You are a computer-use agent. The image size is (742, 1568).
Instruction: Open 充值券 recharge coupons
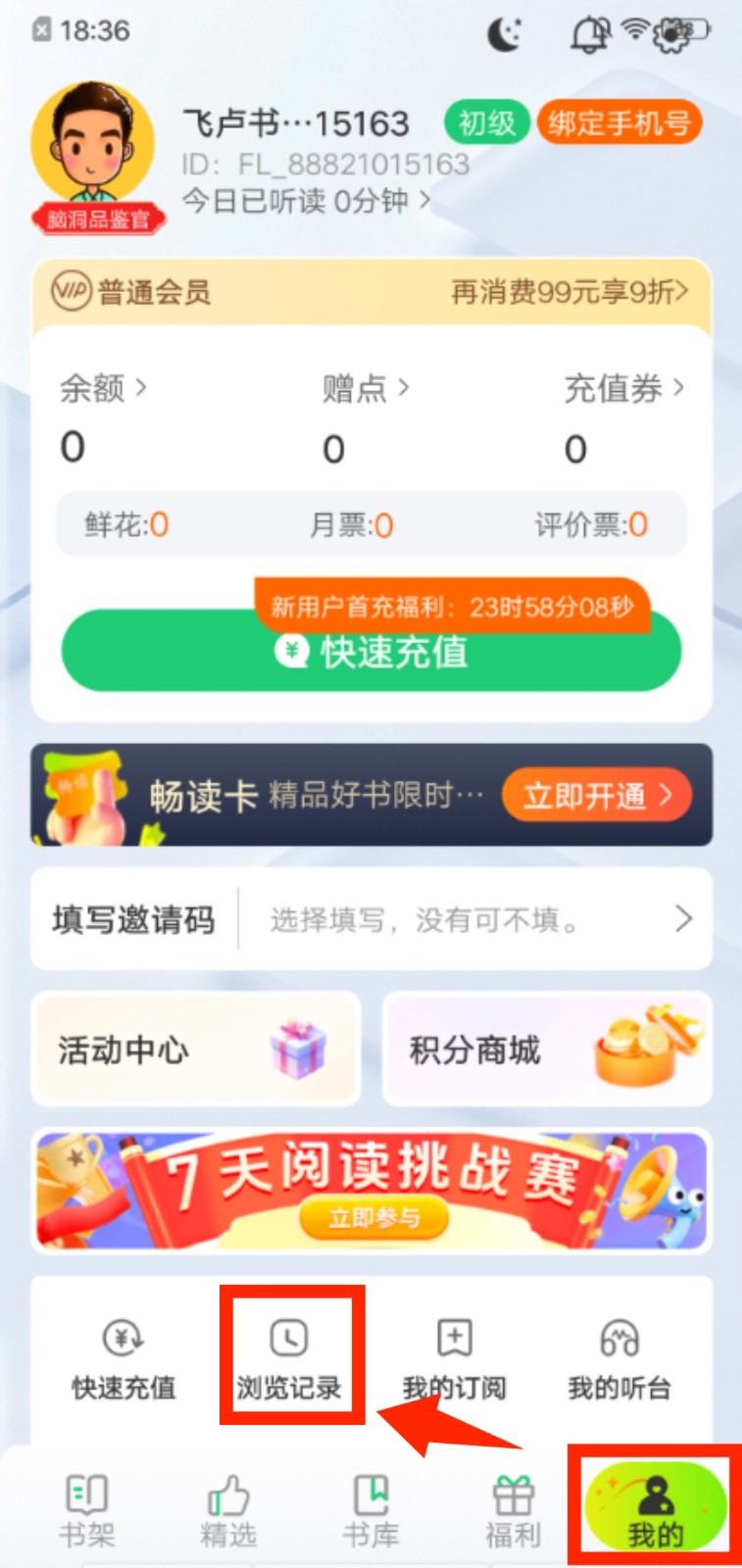pyautogui.click(x=623, y=388)
